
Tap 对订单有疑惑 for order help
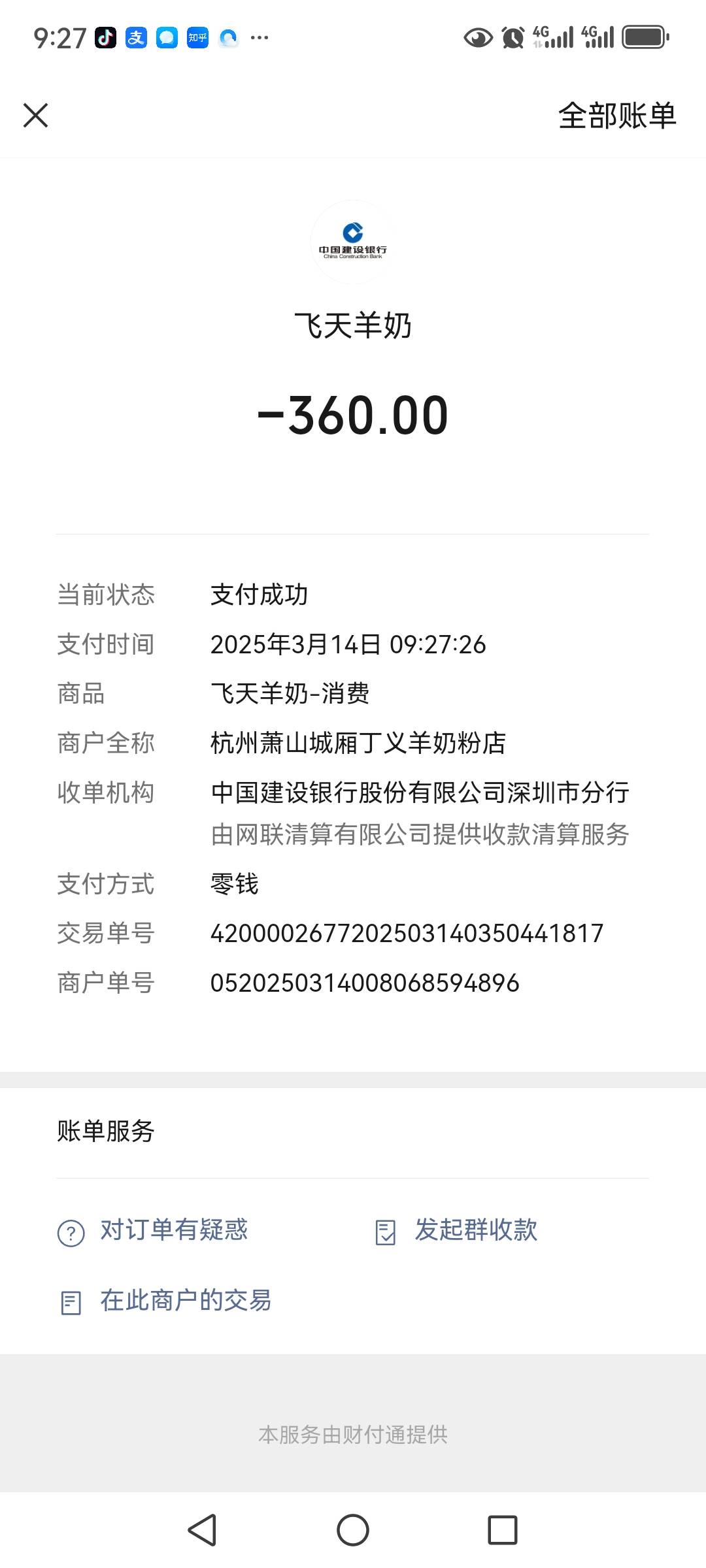click(x=173, y=1231)
